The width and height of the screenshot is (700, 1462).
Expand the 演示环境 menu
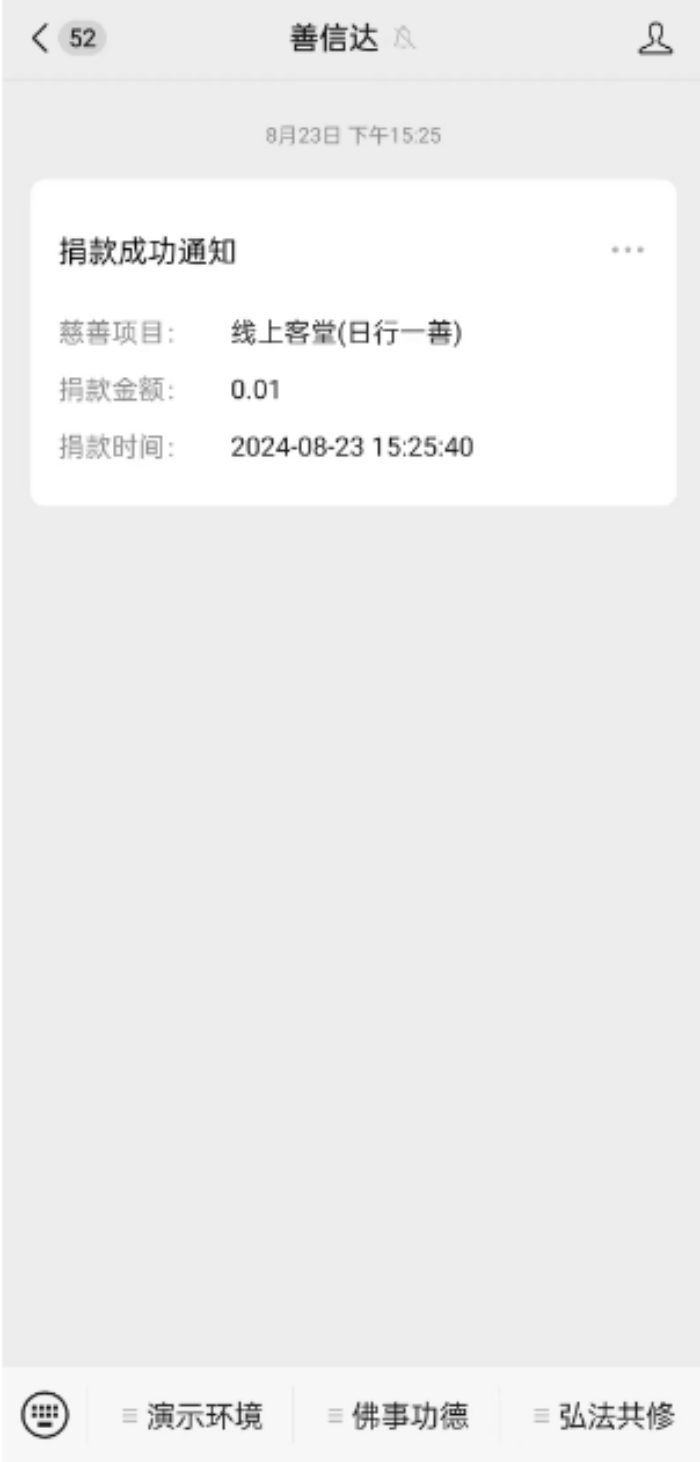click(x=192, y=1416)
